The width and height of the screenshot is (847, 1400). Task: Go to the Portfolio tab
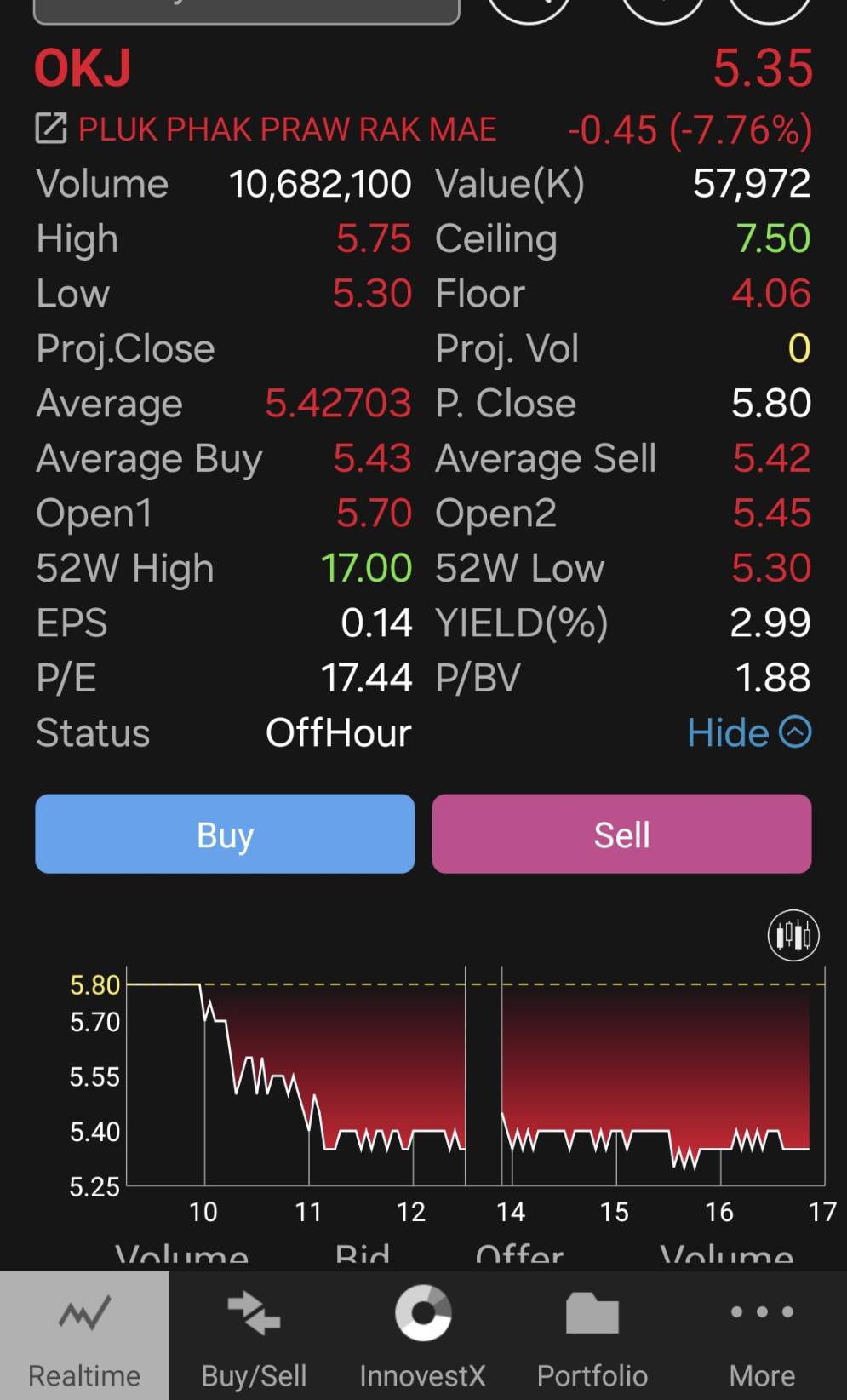tap(592, 1335)
